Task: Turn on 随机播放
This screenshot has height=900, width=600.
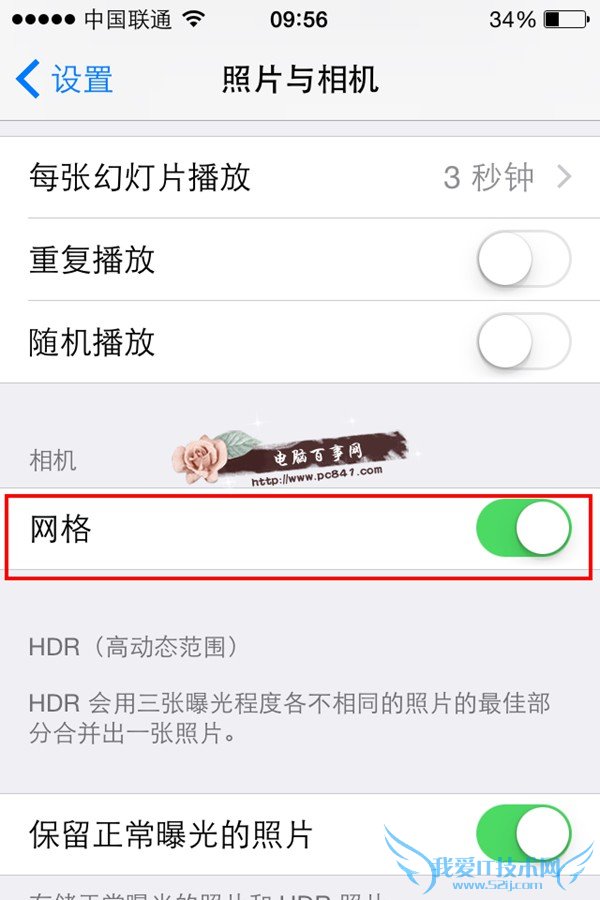Action: tap(523, 343)
